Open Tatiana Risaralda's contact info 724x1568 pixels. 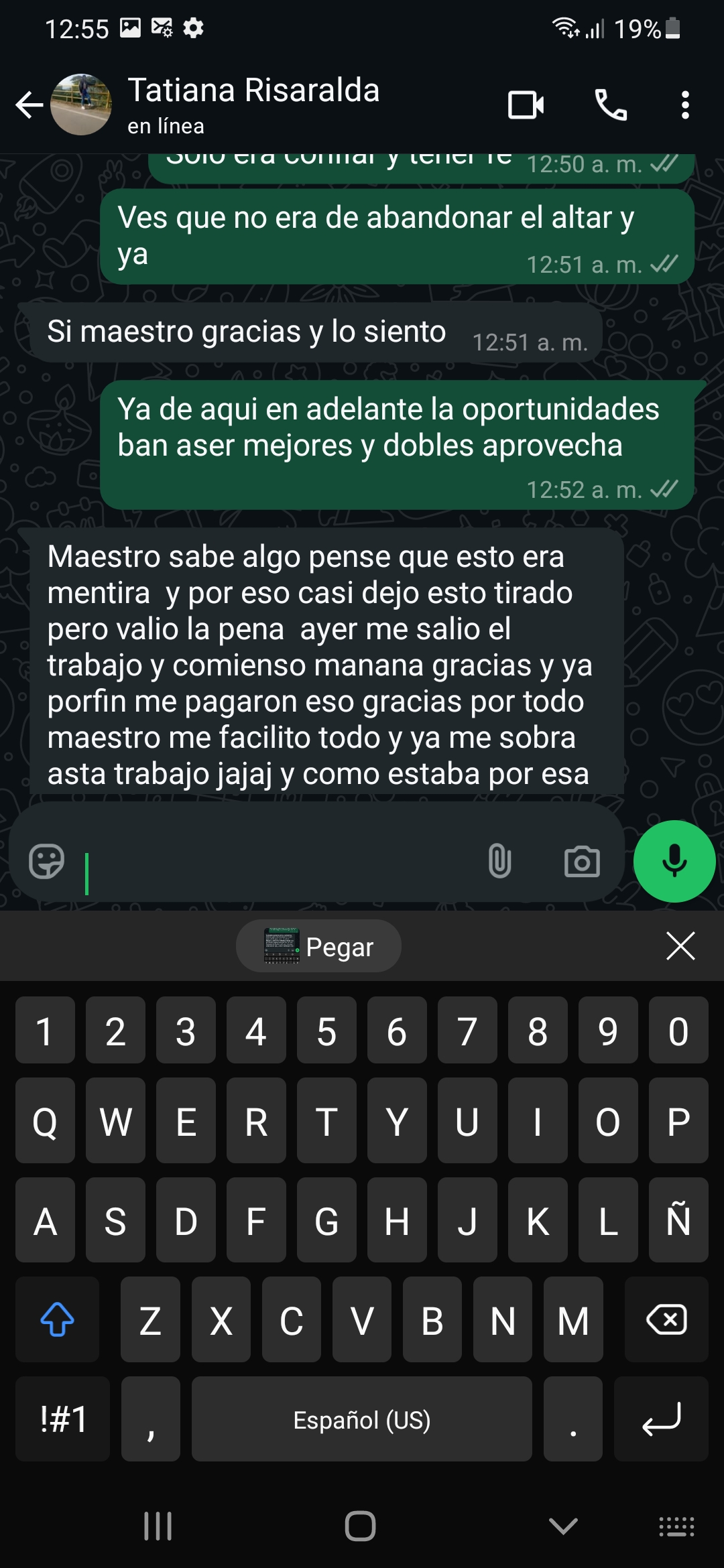point(253,104)
